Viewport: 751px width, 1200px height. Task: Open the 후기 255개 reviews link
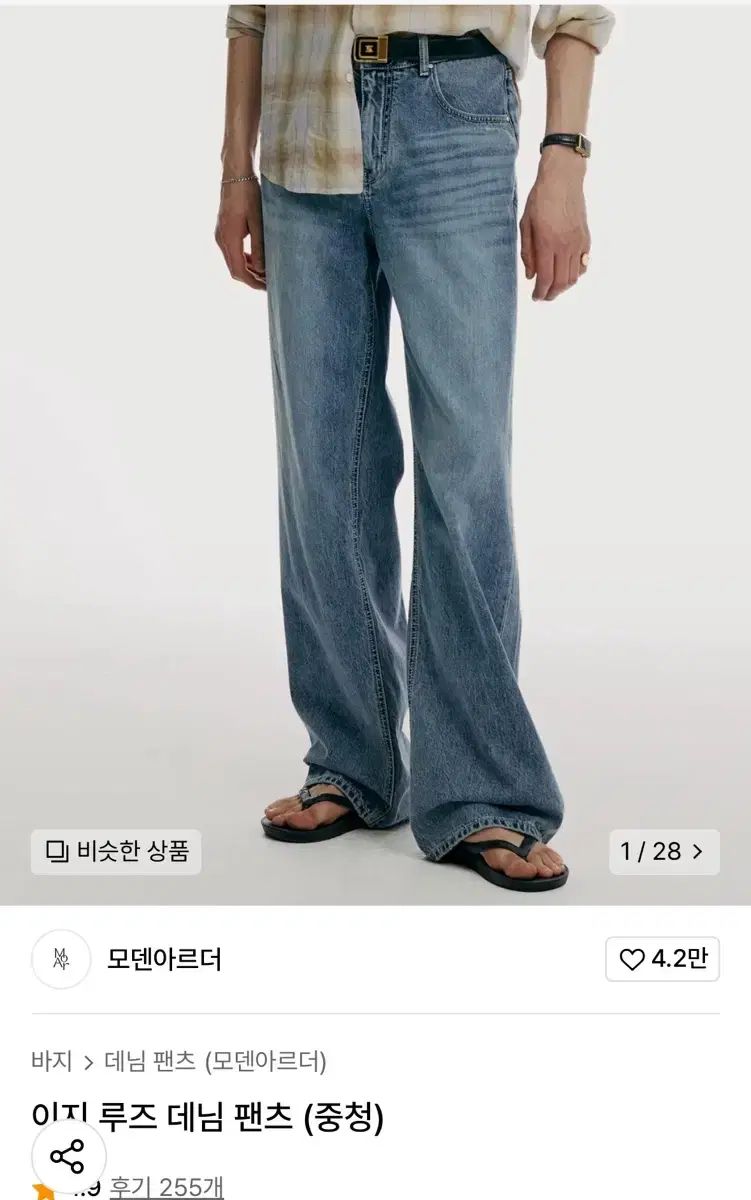166,1187
